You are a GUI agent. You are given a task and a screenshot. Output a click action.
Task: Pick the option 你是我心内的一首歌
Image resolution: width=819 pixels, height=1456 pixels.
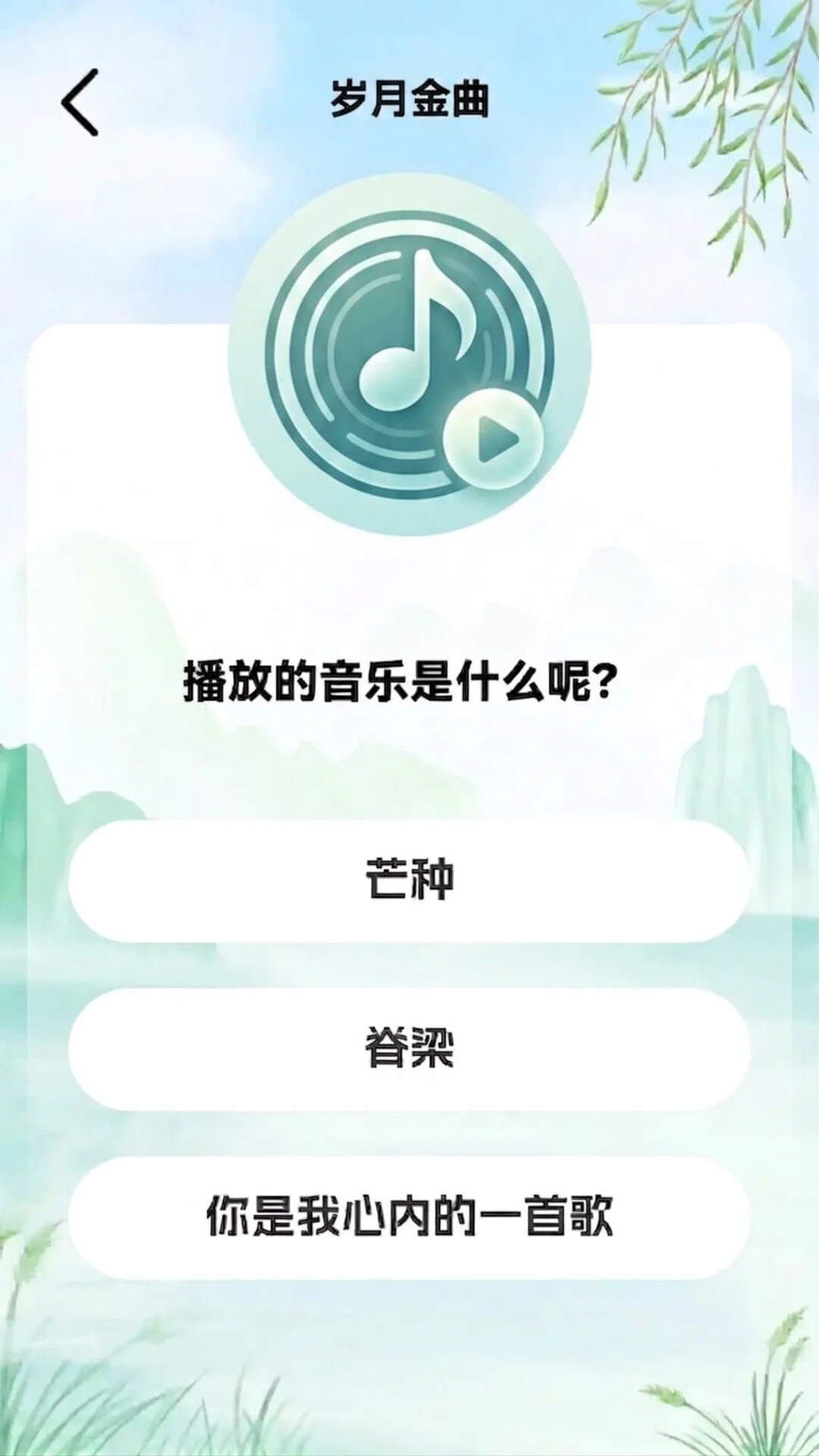click(409, 1217)
